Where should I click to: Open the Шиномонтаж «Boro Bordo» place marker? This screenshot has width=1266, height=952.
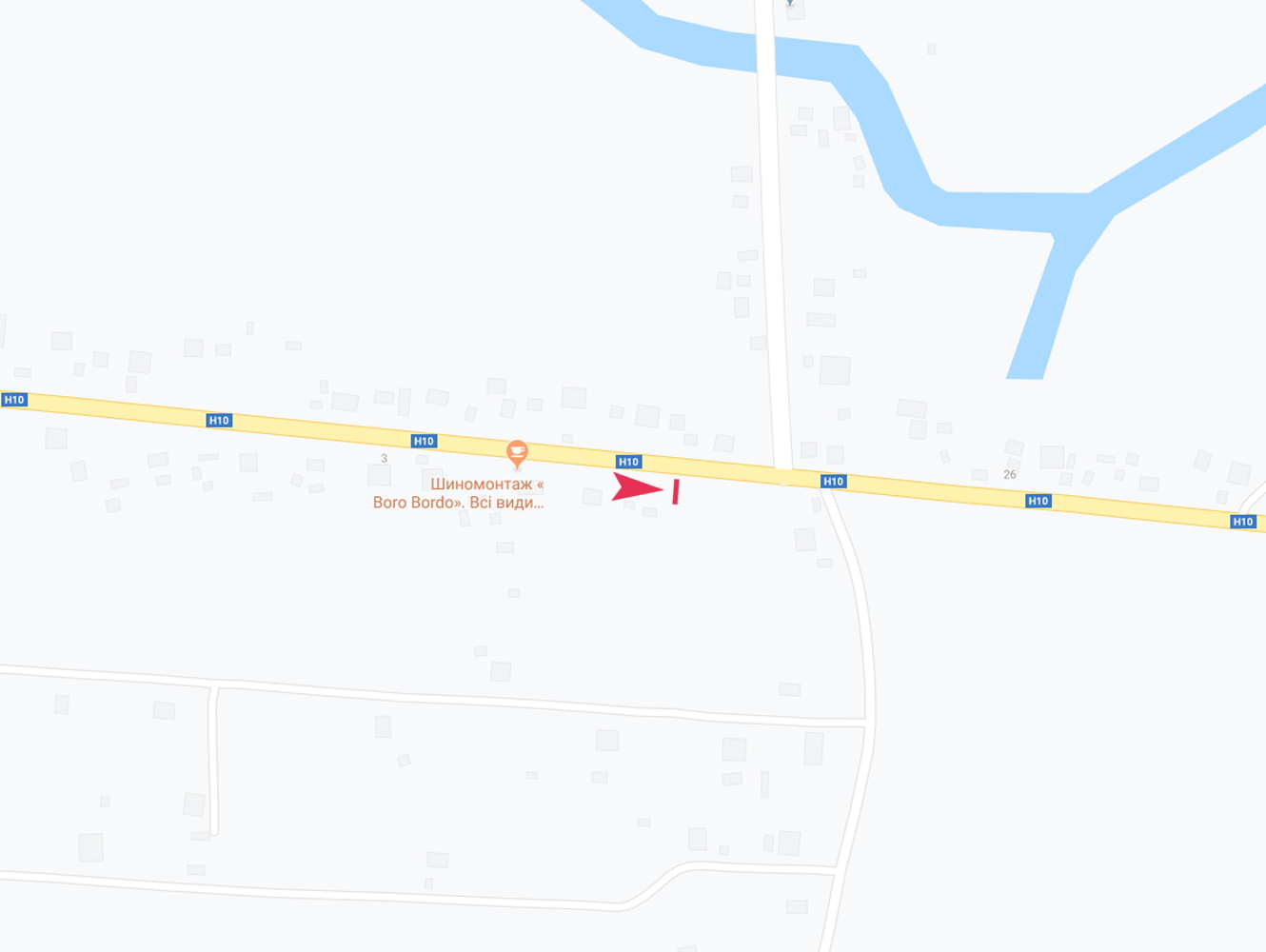click(517, 452)
